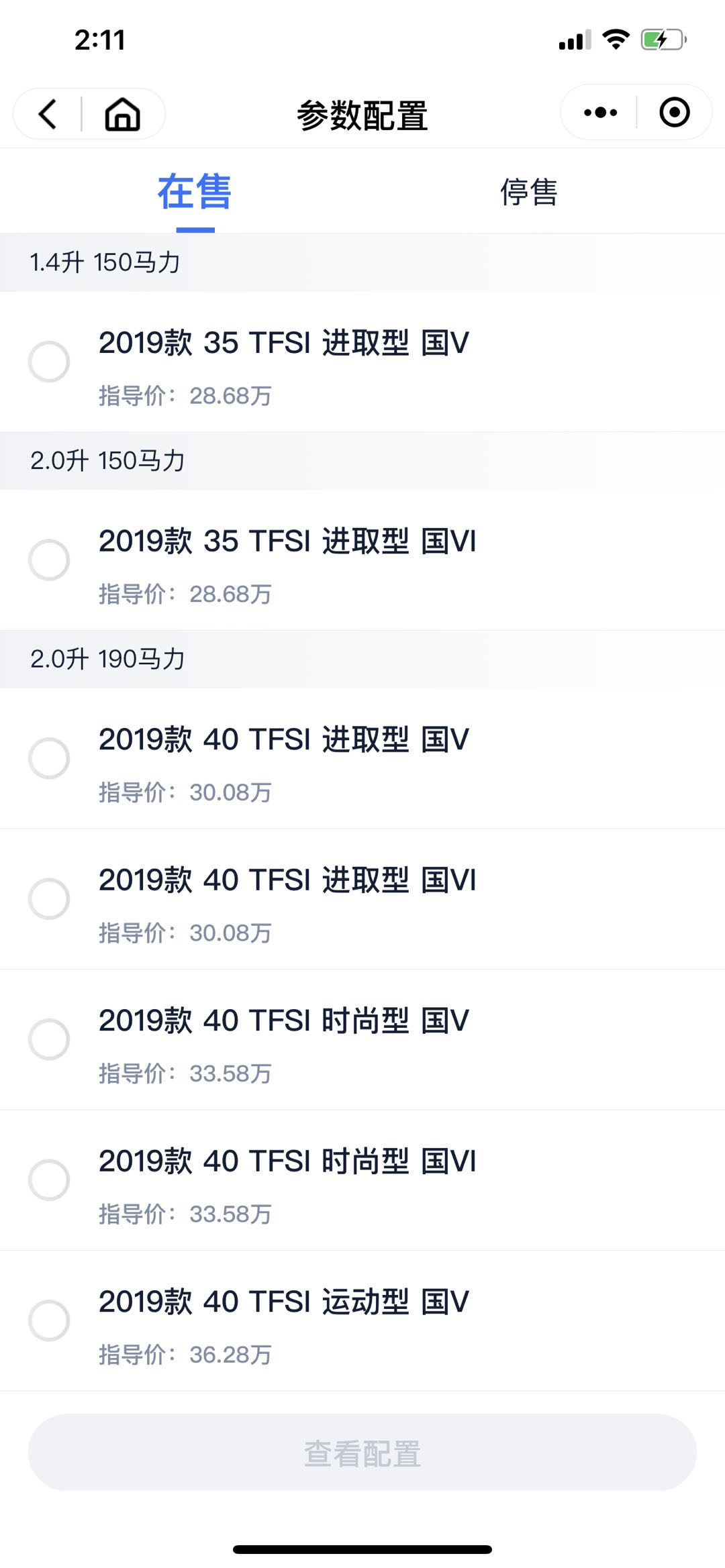Check 2019款 40 TFSI 进取型 国VI
The width and height of the screenshot is (725, 1568).
click(x=49, y=898)
